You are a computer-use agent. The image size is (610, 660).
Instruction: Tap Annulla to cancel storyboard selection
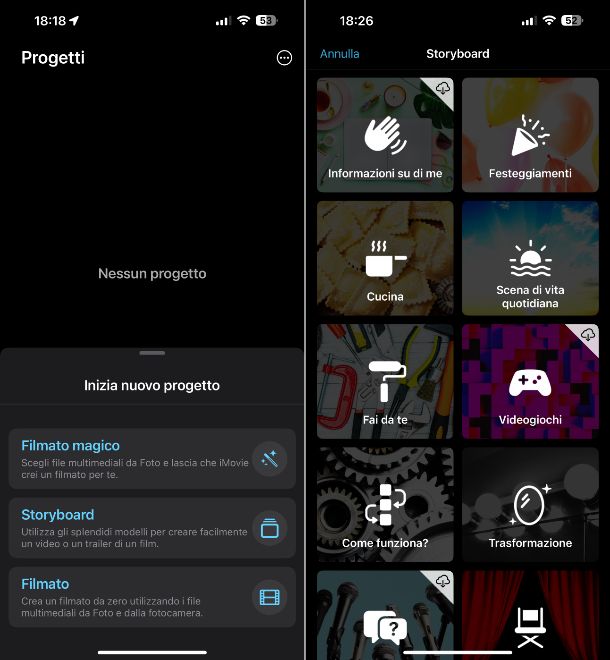(x=339, y=54)
